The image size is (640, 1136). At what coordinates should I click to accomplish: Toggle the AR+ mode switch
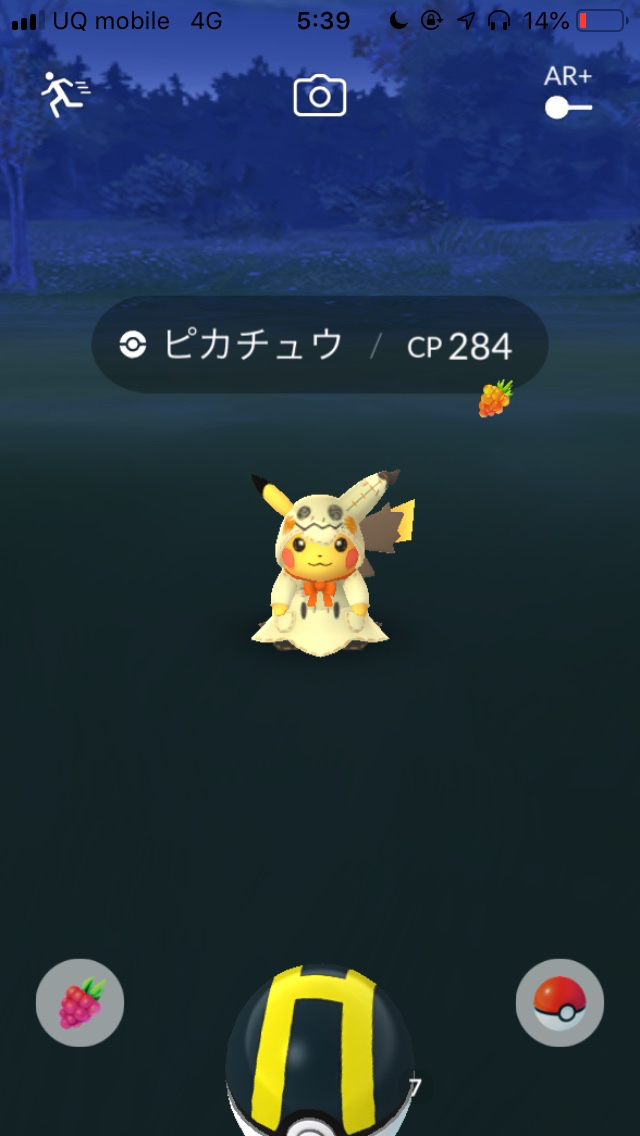tap(568, 106)
